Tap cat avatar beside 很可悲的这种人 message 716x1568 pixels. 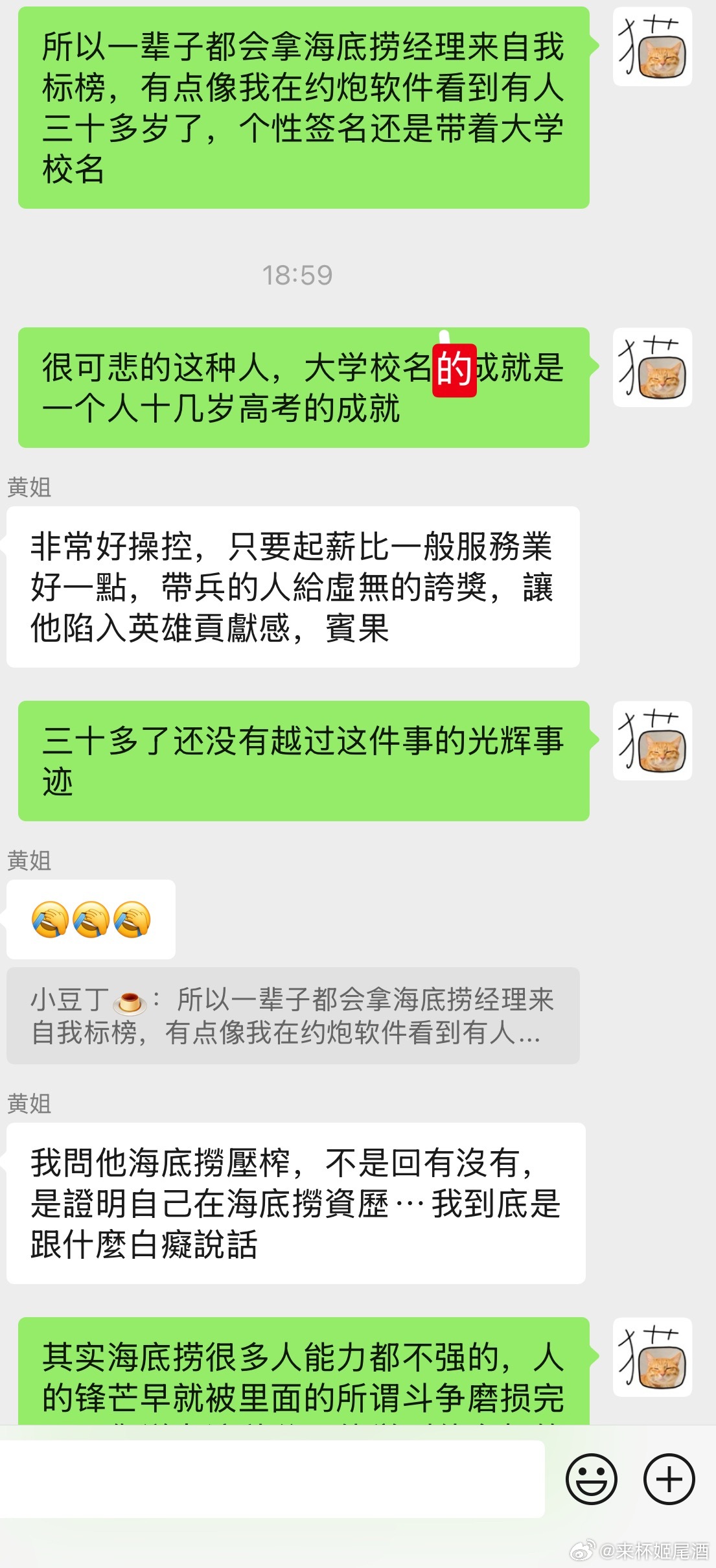(x=652, y=368)
